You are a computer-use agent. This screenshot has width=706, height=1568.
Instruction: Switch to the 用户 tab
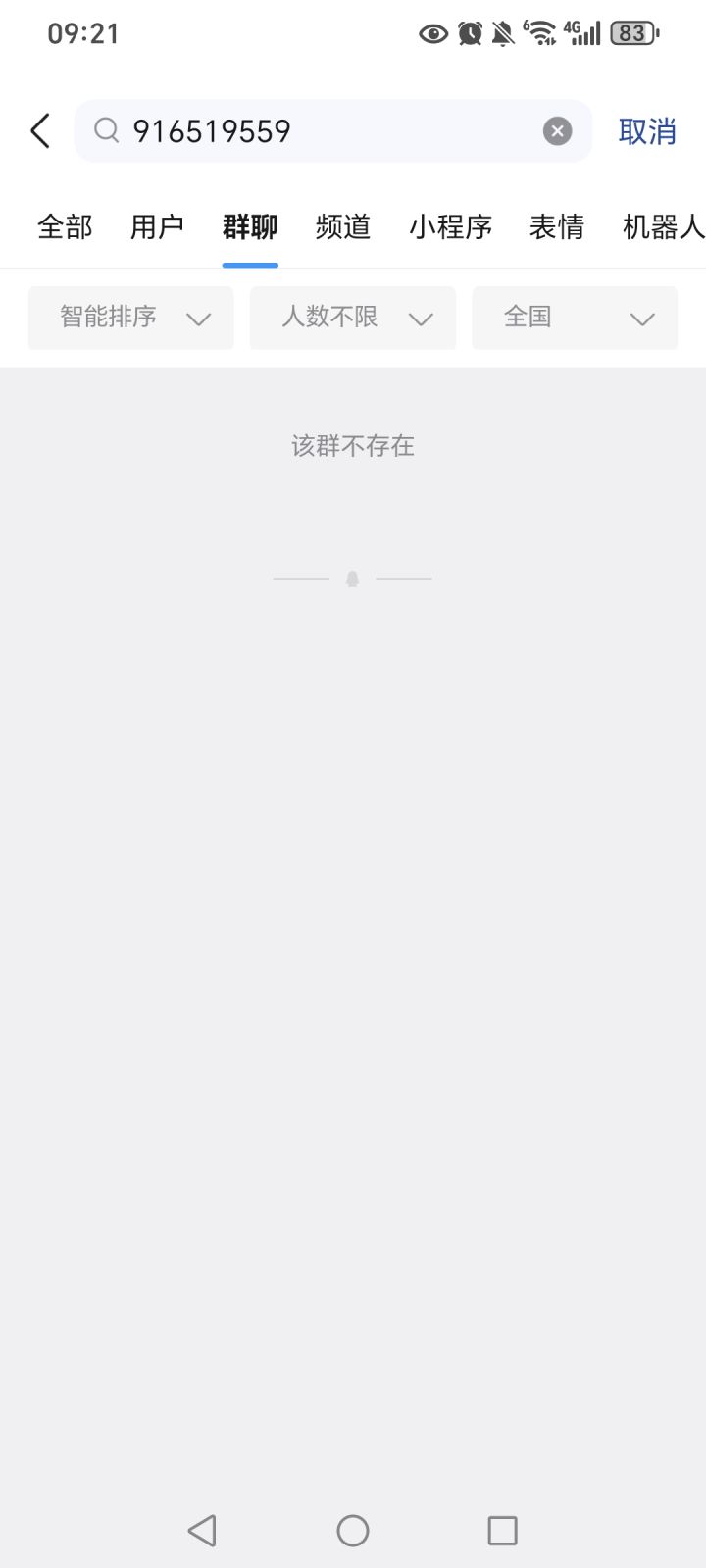[x=157, y=227]
